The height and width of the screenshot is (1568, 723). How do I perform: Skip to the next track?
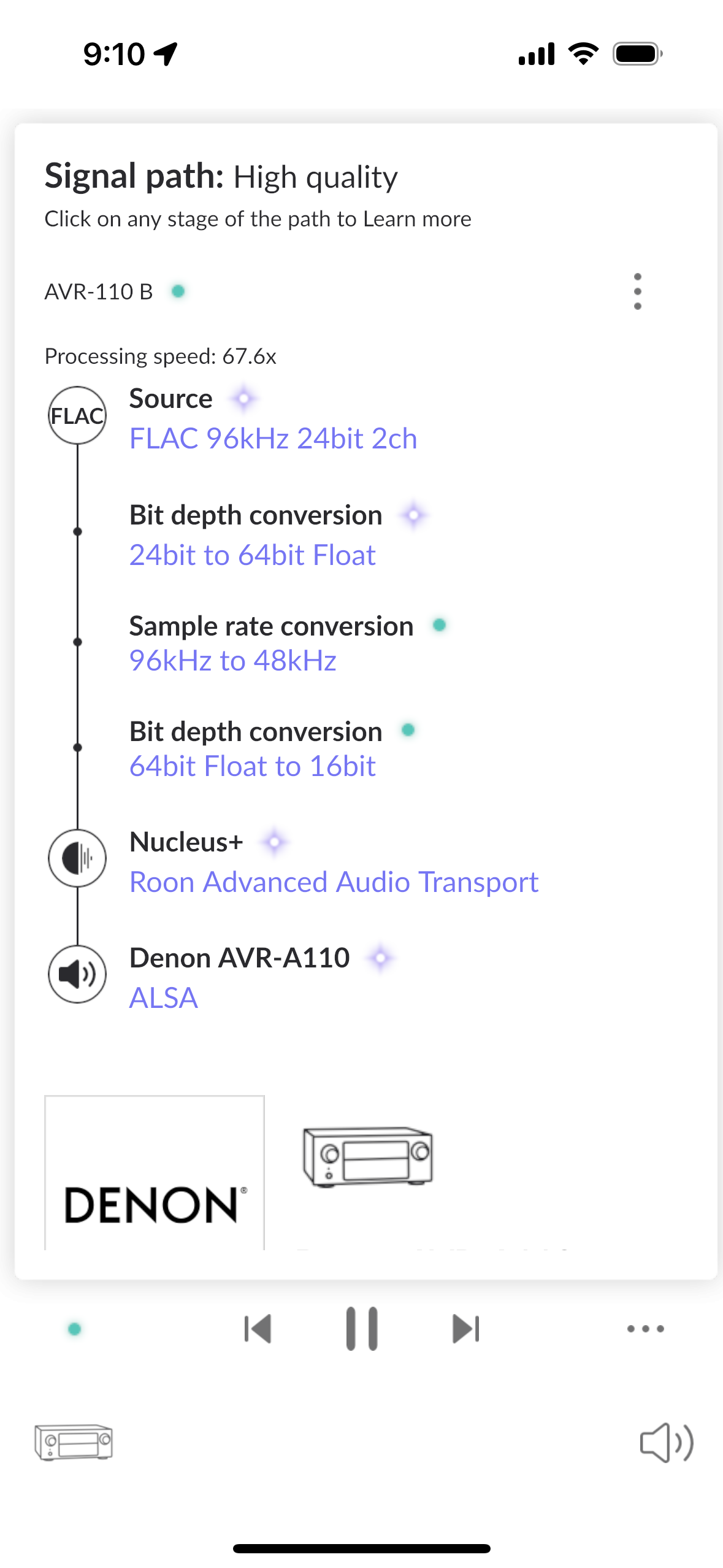point(466,1329)
